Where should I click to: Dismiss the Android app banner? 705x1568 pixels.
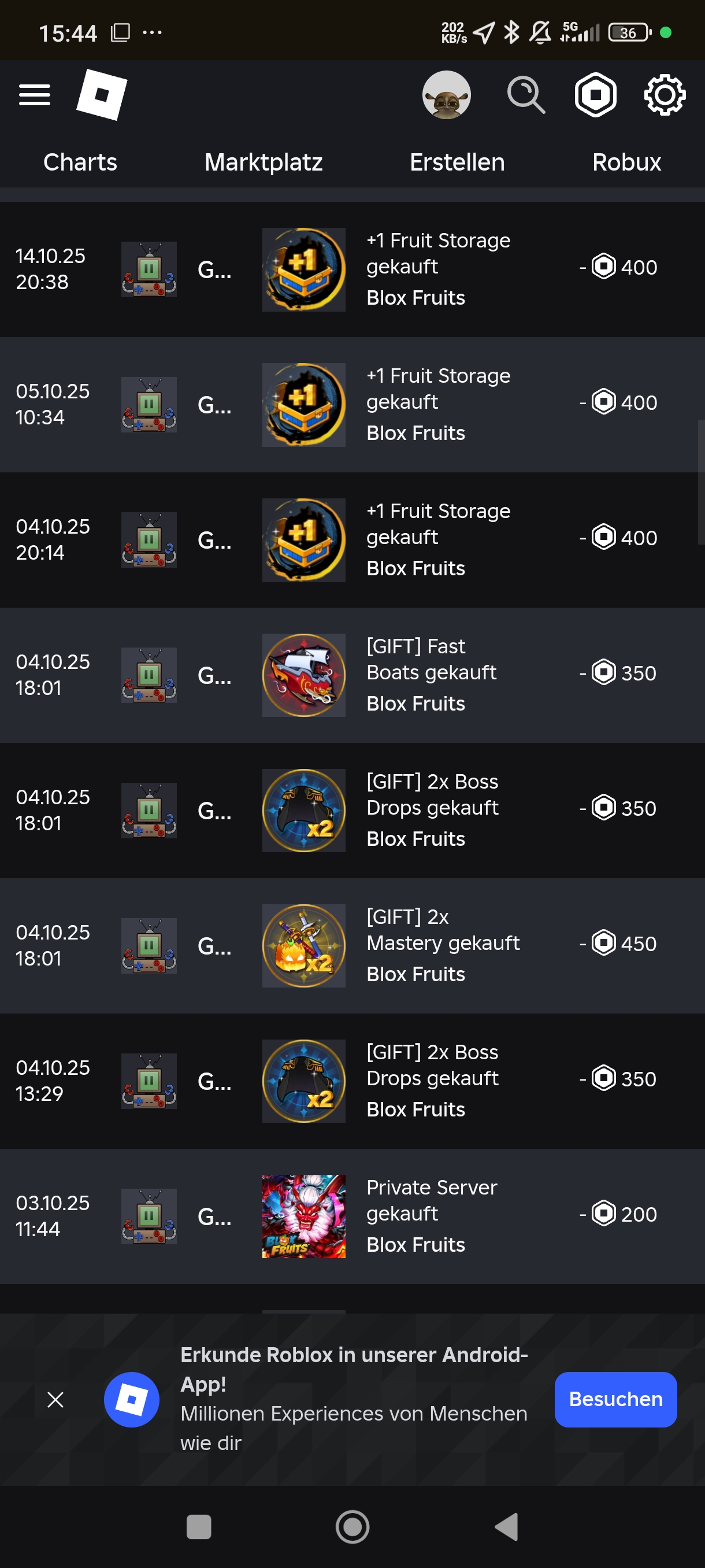coord(55,1399)
